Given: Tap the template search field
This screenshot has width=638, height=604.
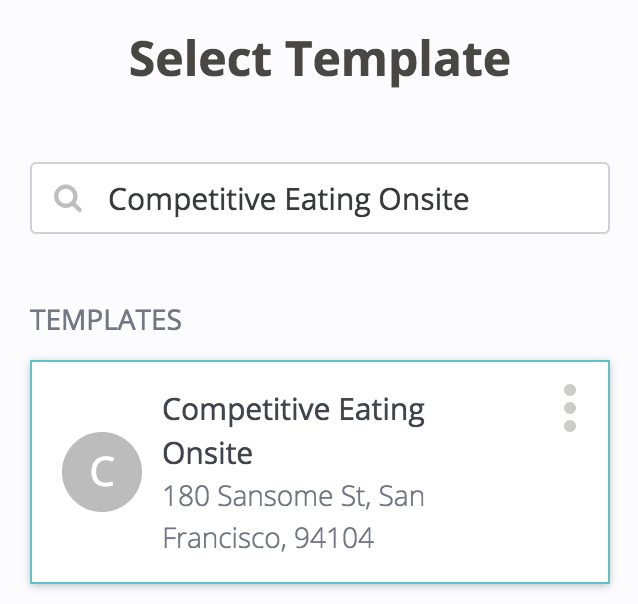Looking at the screenshot, I should point(320,199).
